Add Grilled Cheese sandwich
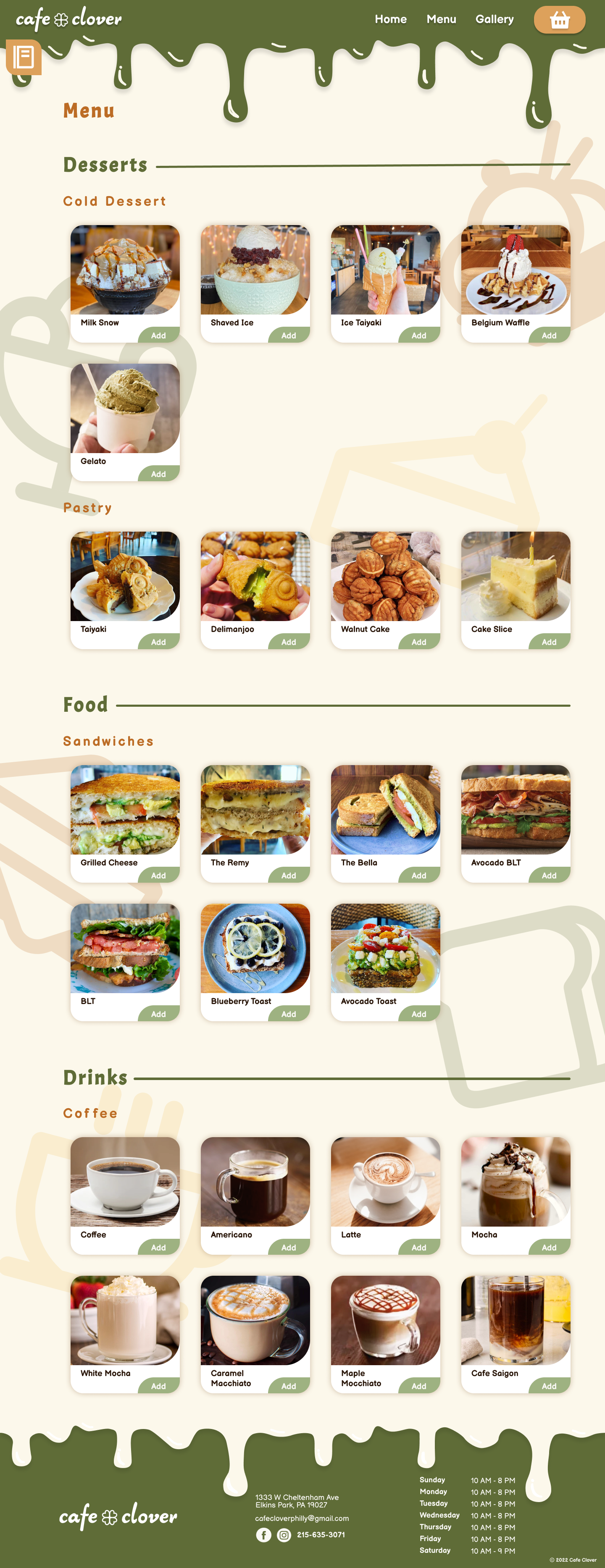 coord(158,875)
